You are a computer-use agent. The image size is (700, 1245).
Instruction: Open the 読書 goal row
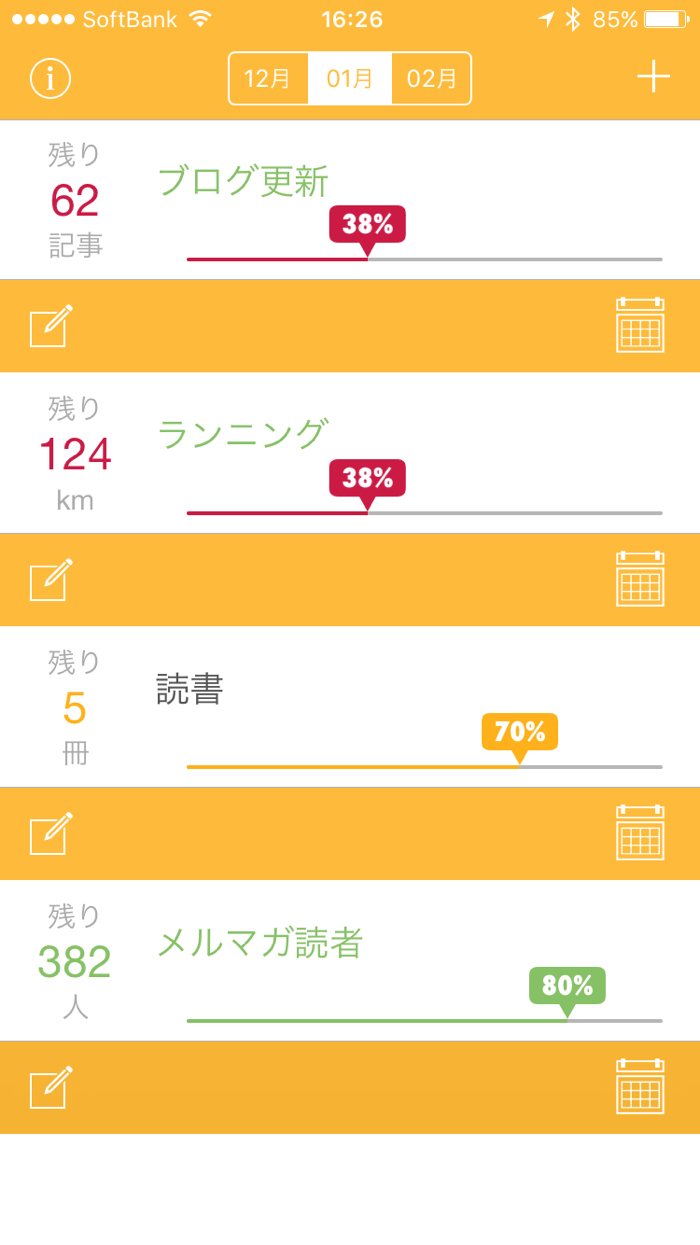(350, 707)
